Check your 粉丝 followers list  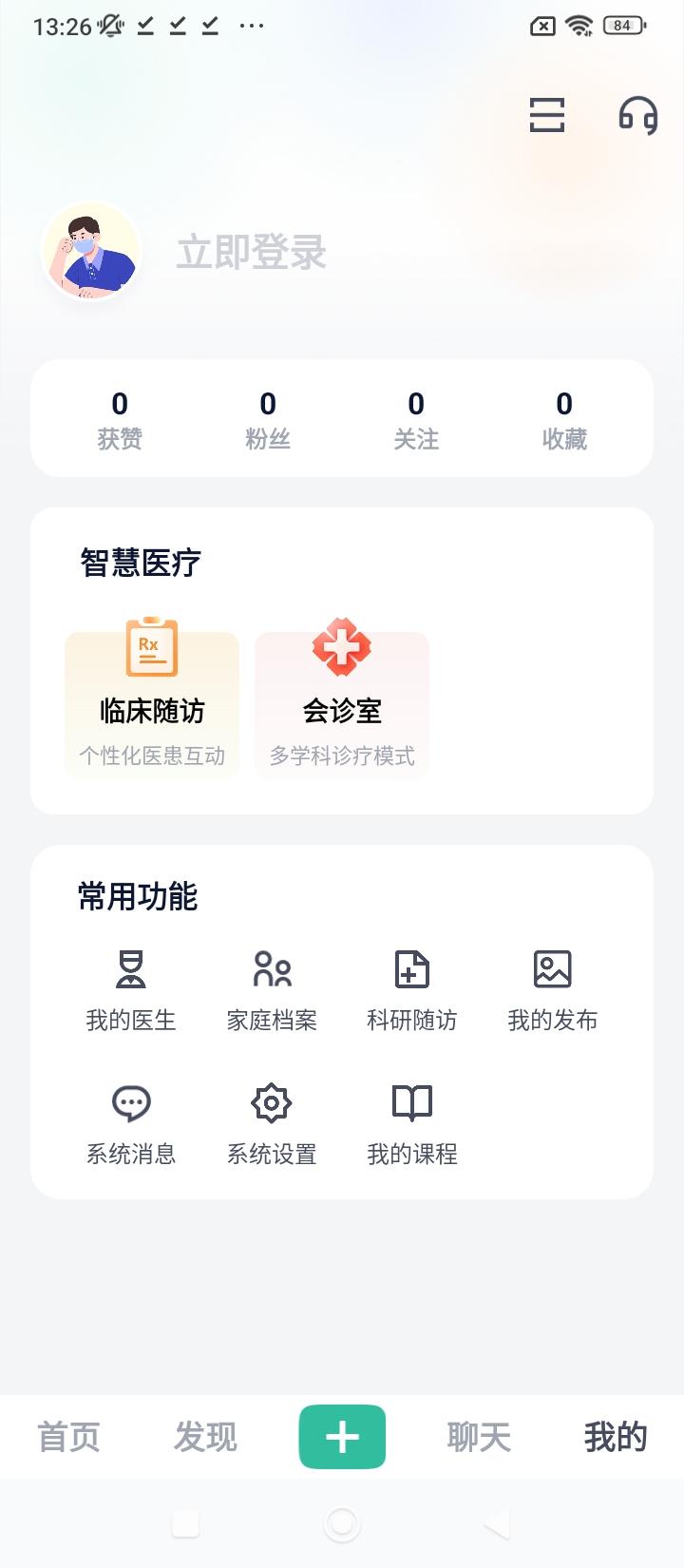[x=267, y=418]
